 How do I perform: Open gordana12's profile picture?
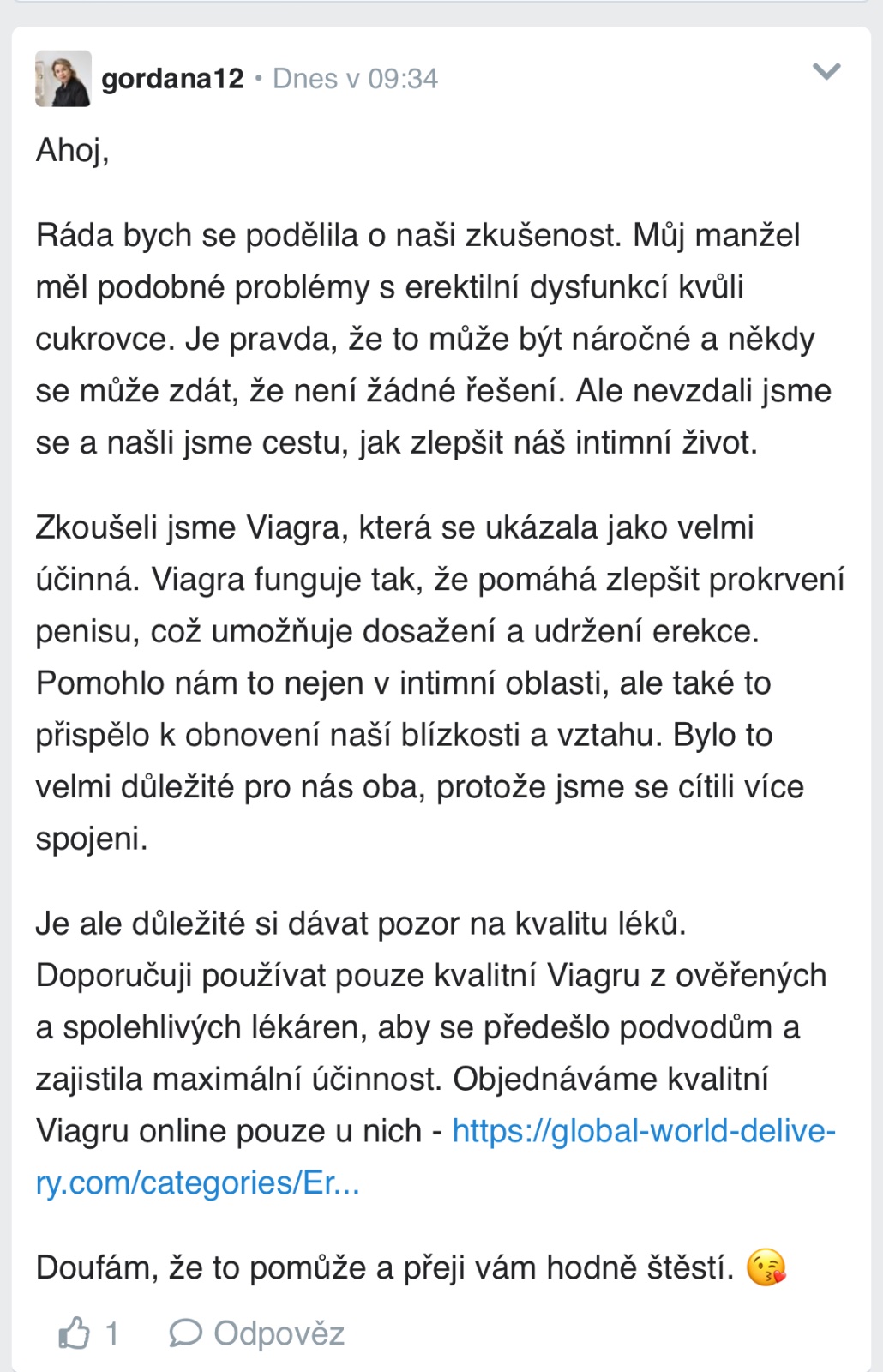point(63,79)
